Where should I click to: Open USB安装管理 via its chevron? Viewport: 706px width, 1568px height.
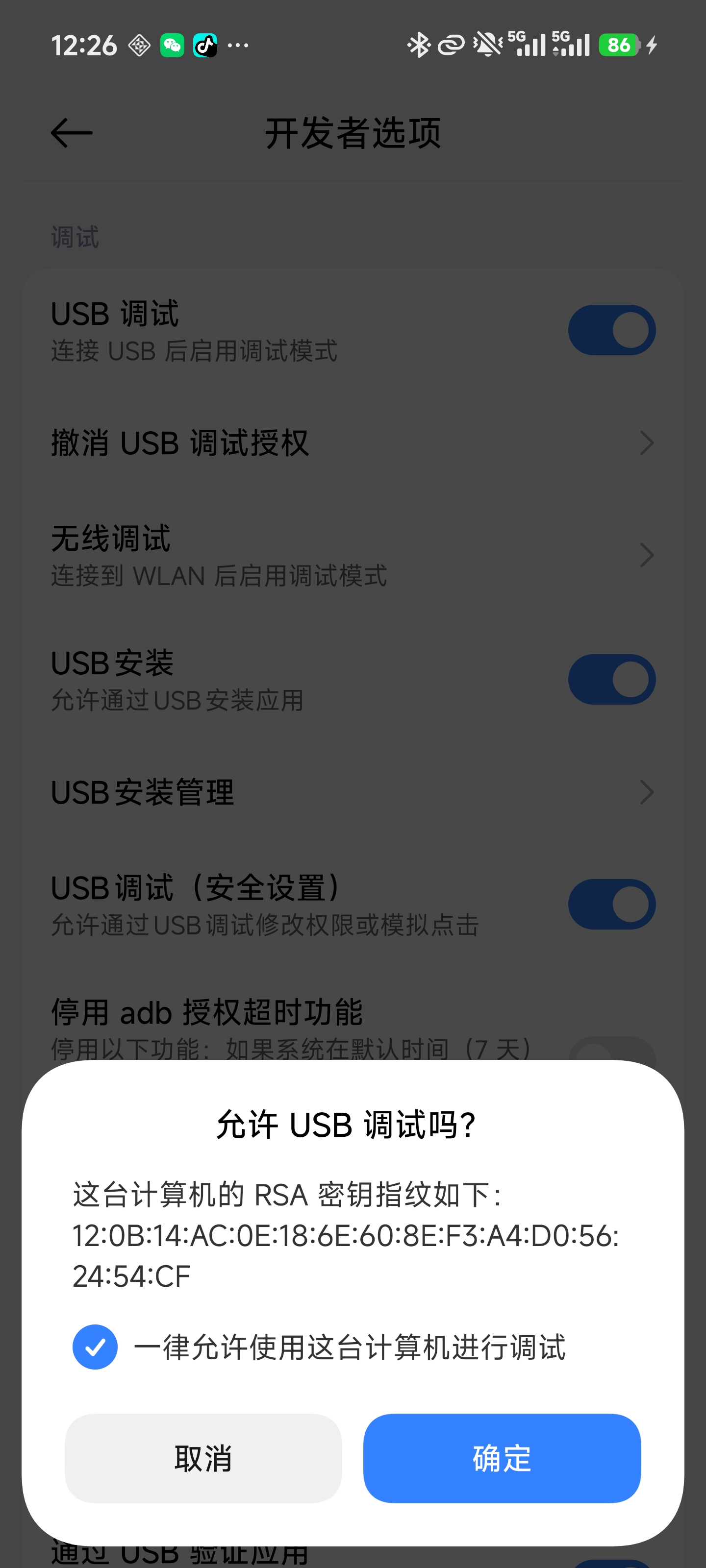pos(648,792)
